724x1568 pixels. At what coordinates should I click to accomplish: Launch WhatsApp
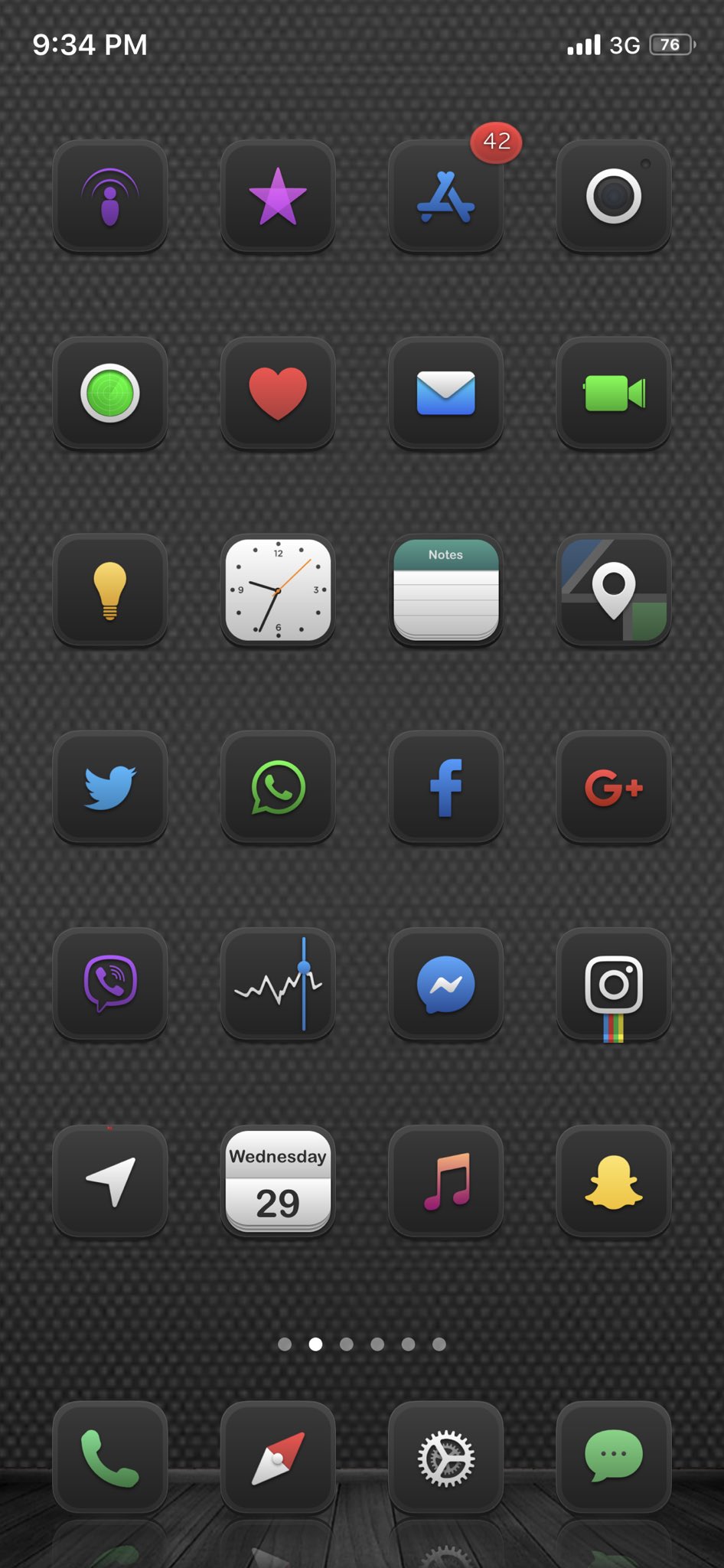click(278, 787)
